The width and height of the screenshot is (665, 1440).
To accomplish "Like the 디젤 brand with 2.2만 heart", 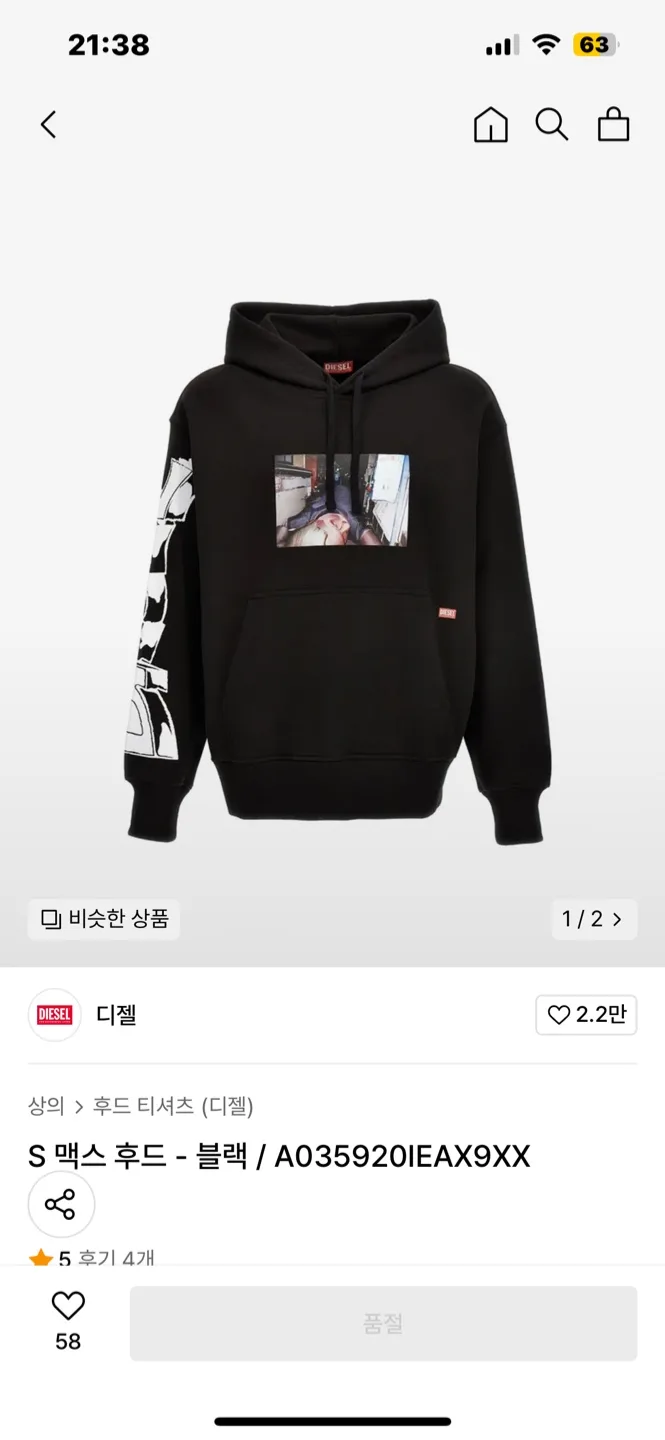I will pos(586,1015).
